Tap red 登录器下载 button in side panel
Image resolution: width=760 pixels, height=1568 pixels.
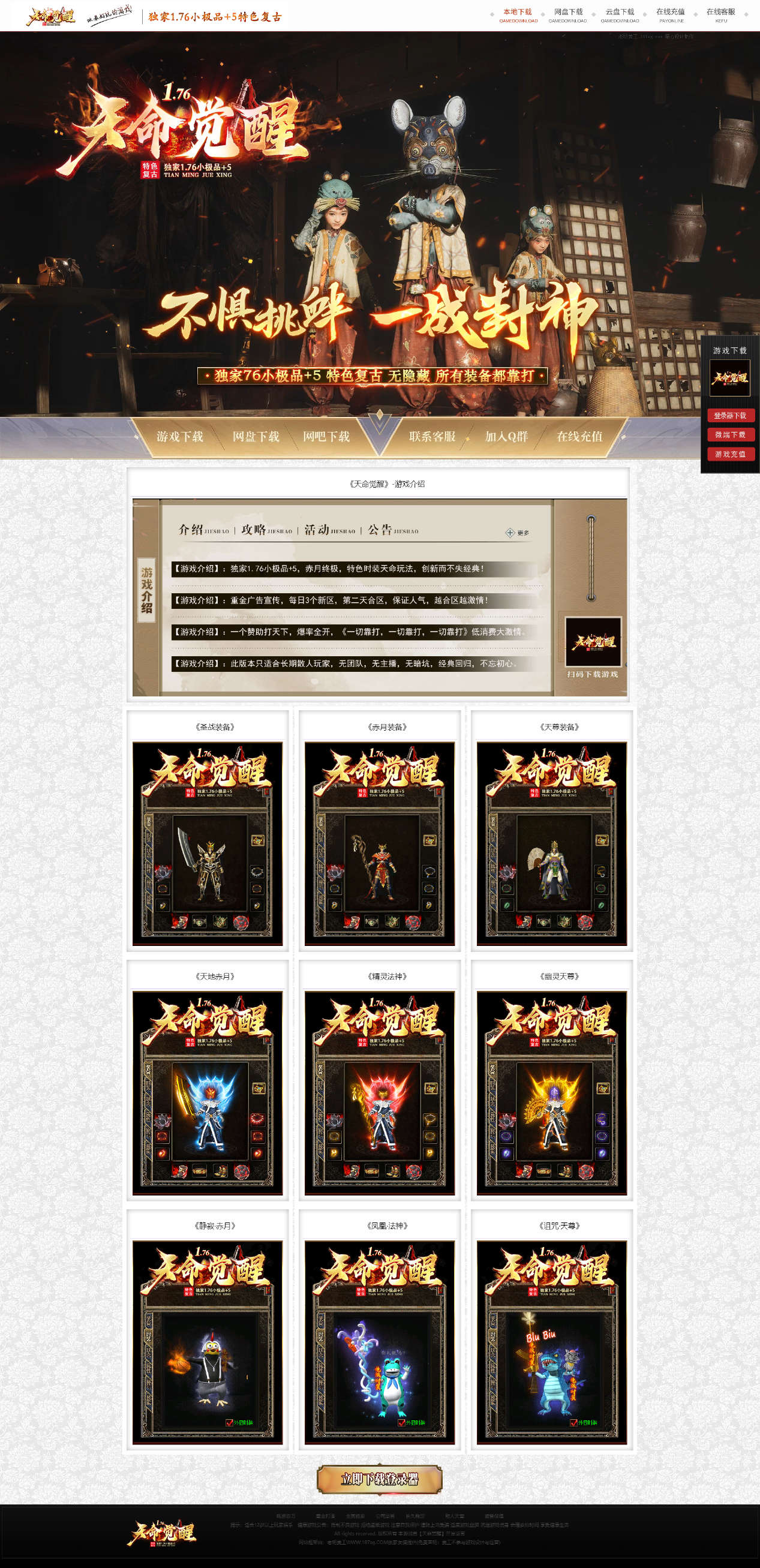(x=730, y=415)
